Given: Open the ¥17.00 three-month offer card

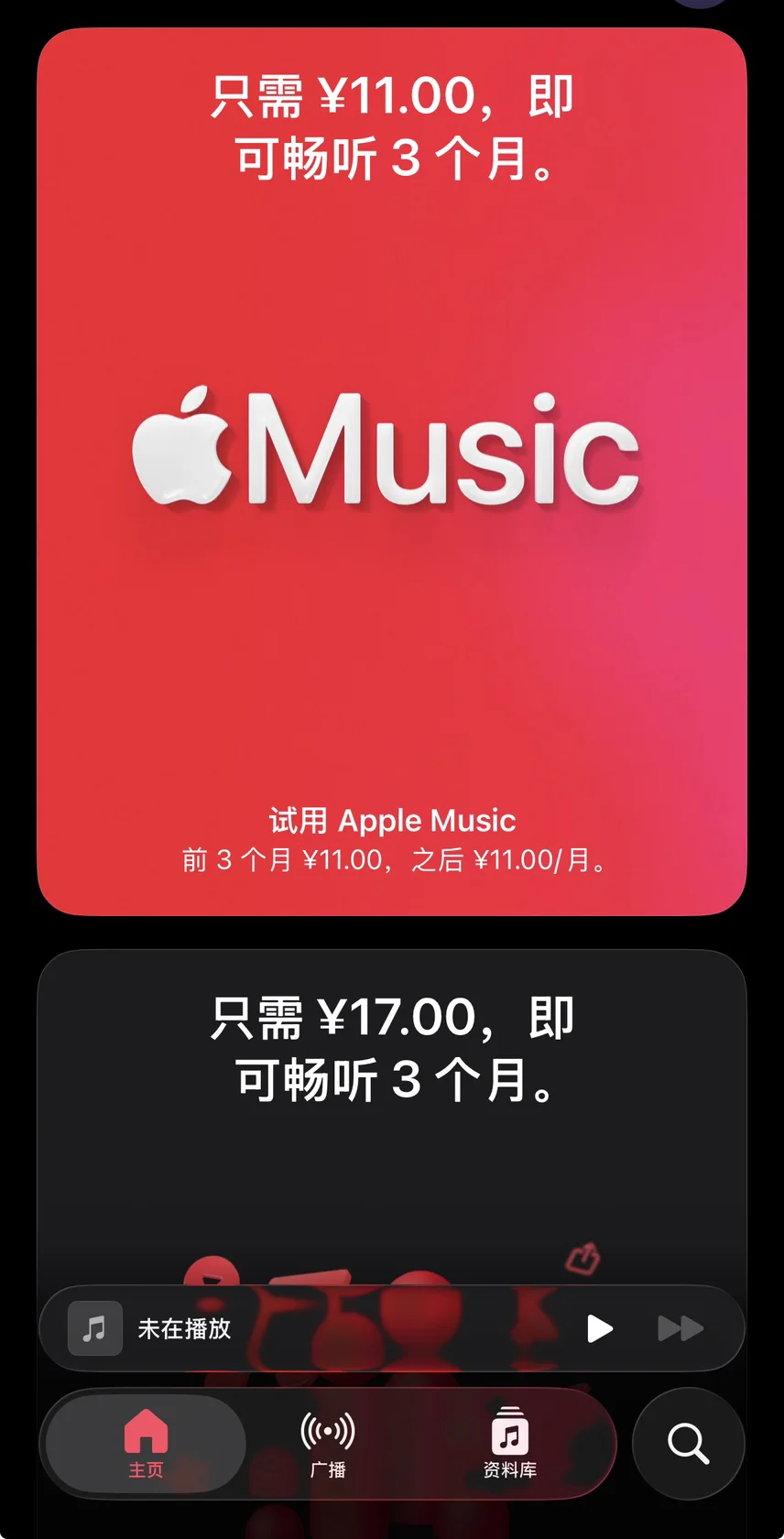Looking at the screenshot, I should 392,1113.
